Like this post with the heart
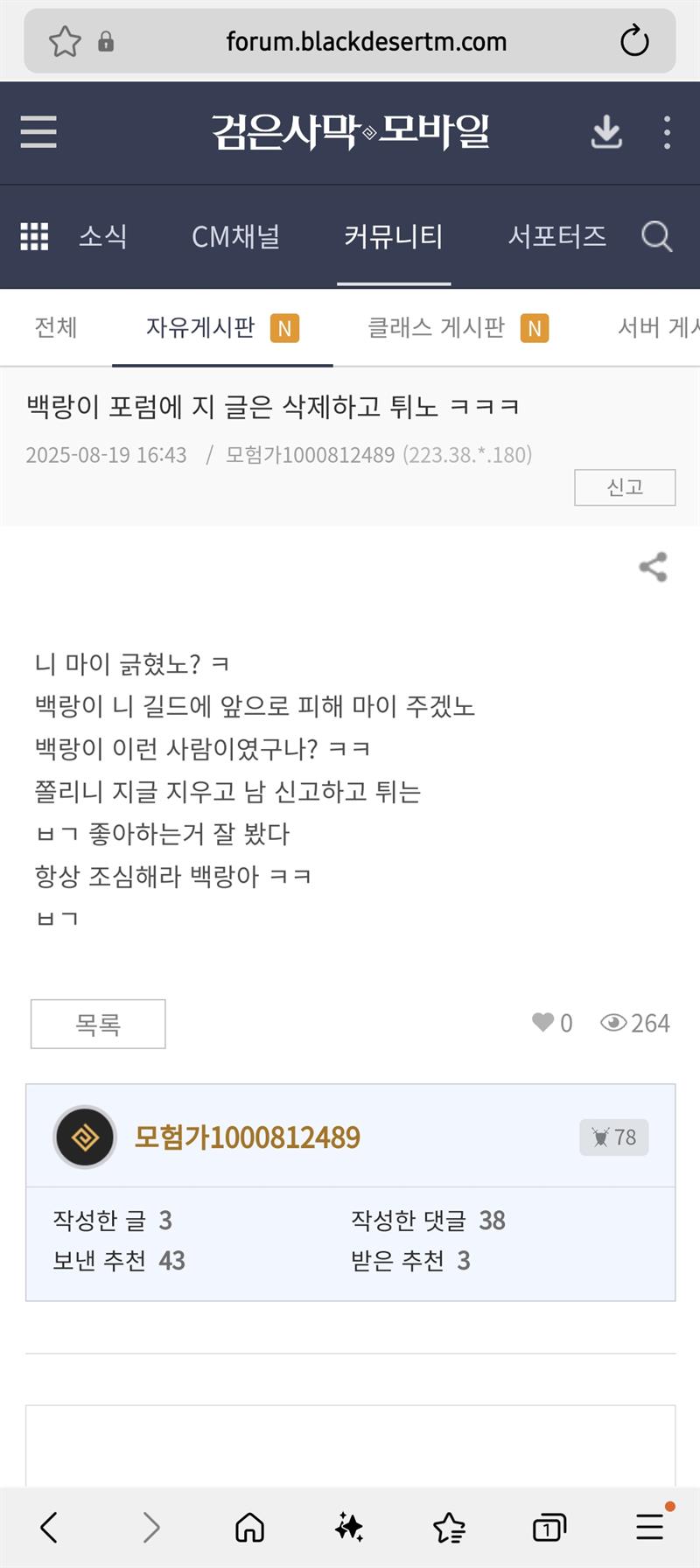 (543, 1022)
